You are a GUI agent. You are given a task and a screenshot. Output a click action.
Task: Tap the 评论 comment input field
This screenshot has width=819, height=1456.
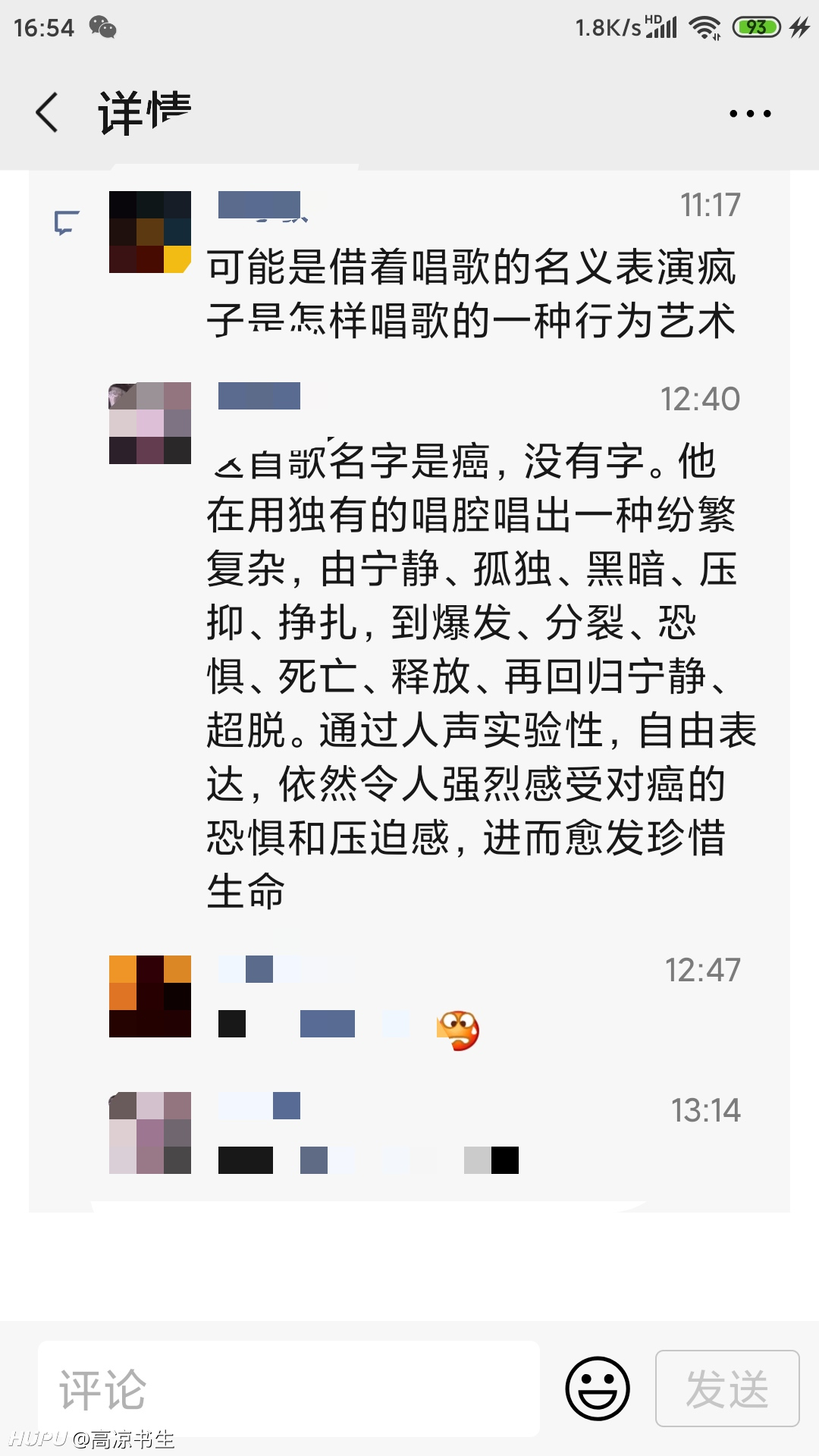click(x=289, y=1389)
